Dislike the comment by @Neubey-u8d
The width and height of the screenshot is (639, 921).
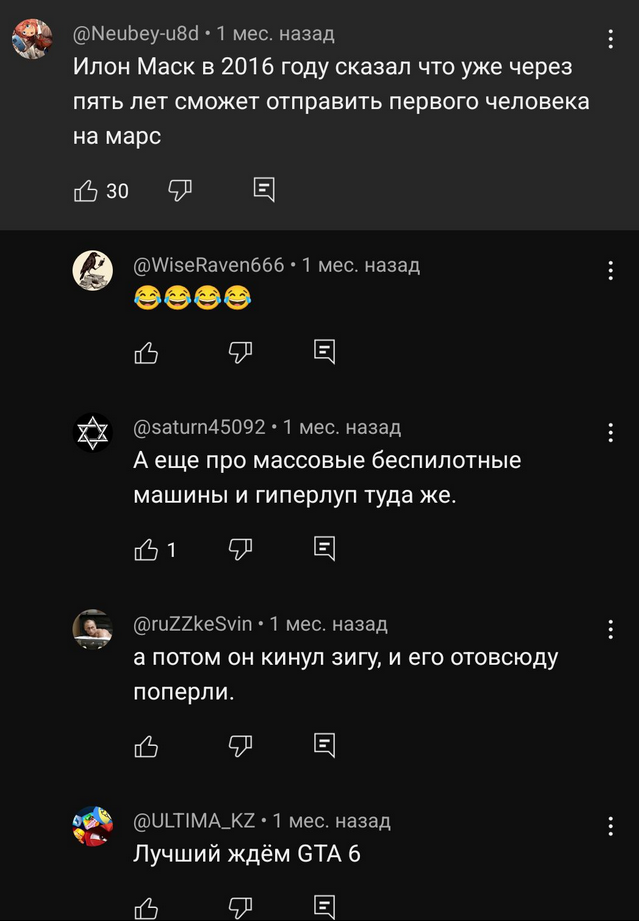(180, 190)
